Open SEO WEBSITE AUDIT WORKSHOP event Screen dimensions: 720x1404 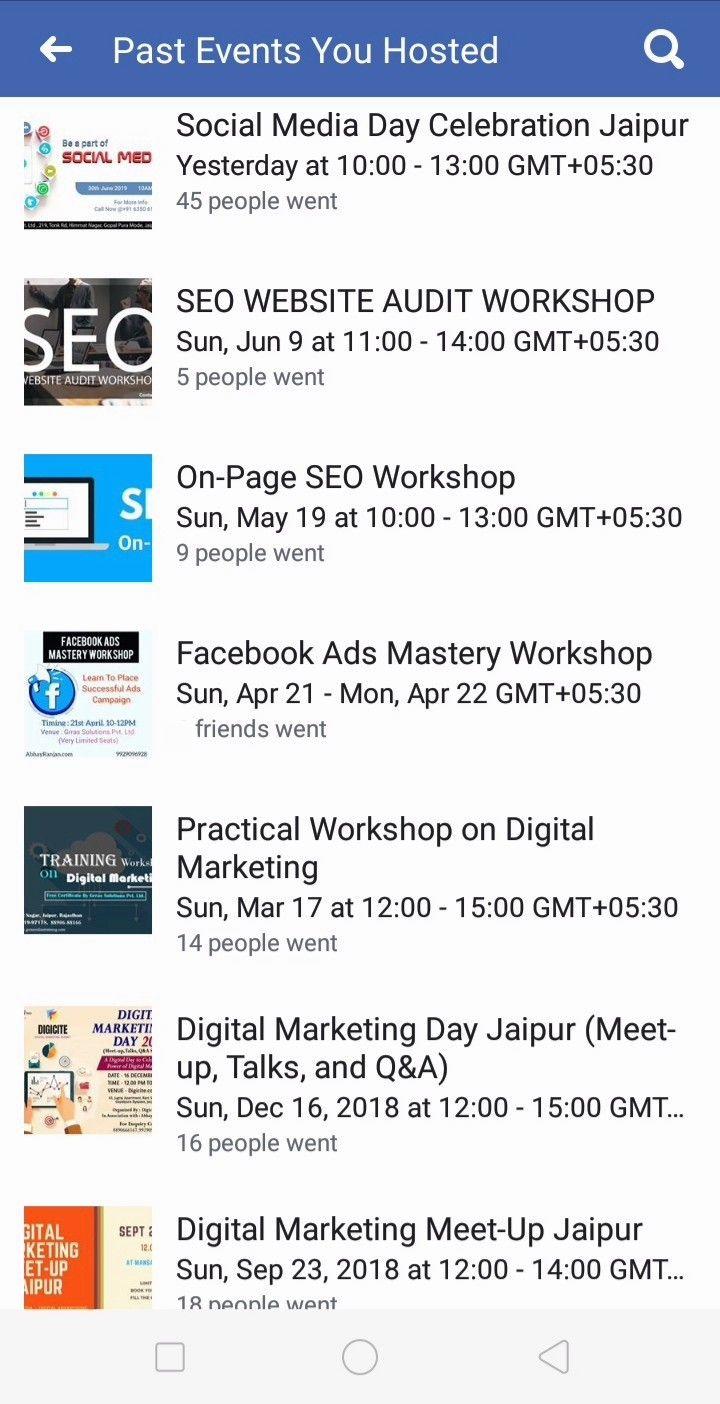pyautogui.click(x=360, y=341)
